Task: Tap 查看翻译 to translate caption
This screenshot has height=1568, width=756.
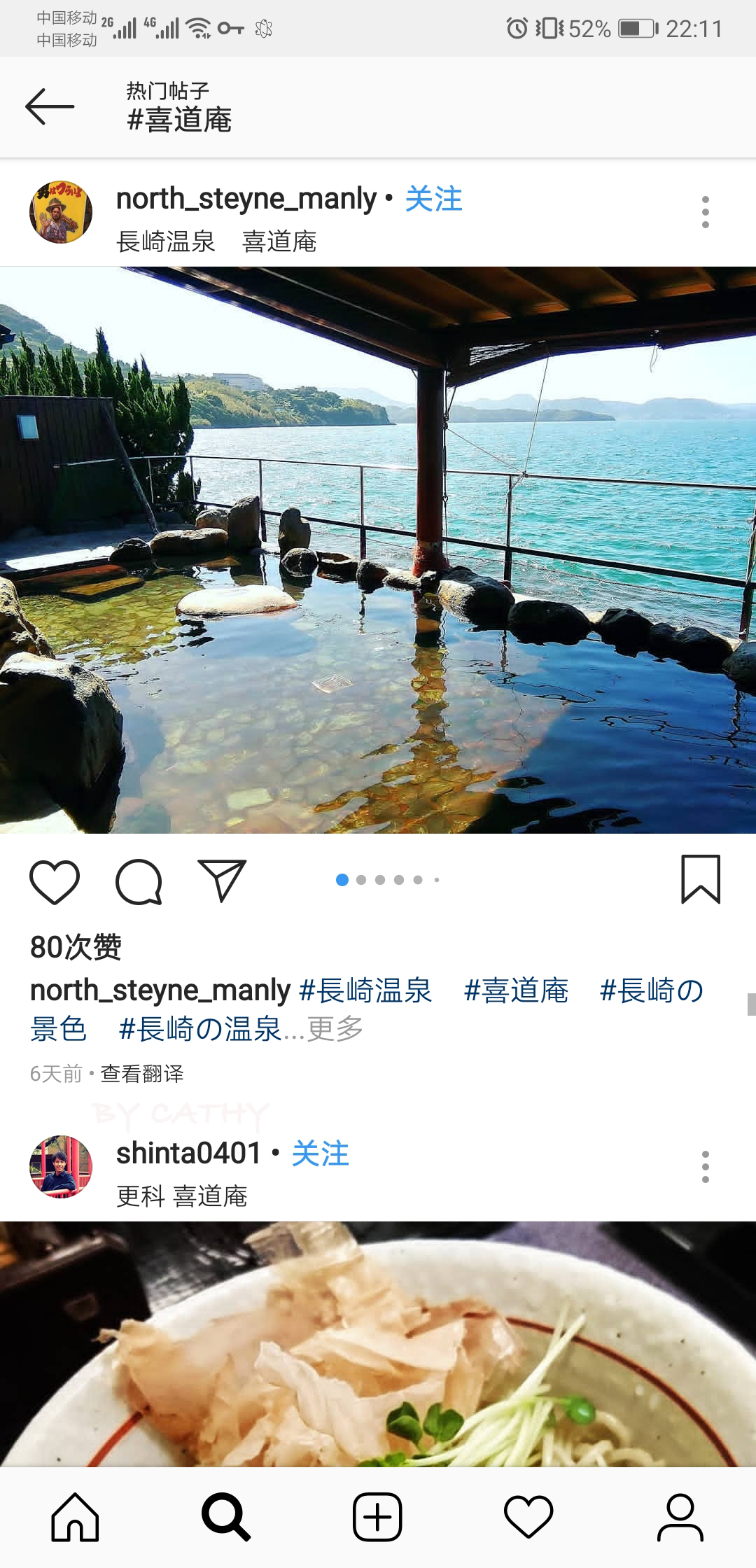Action: point(142,1073)
